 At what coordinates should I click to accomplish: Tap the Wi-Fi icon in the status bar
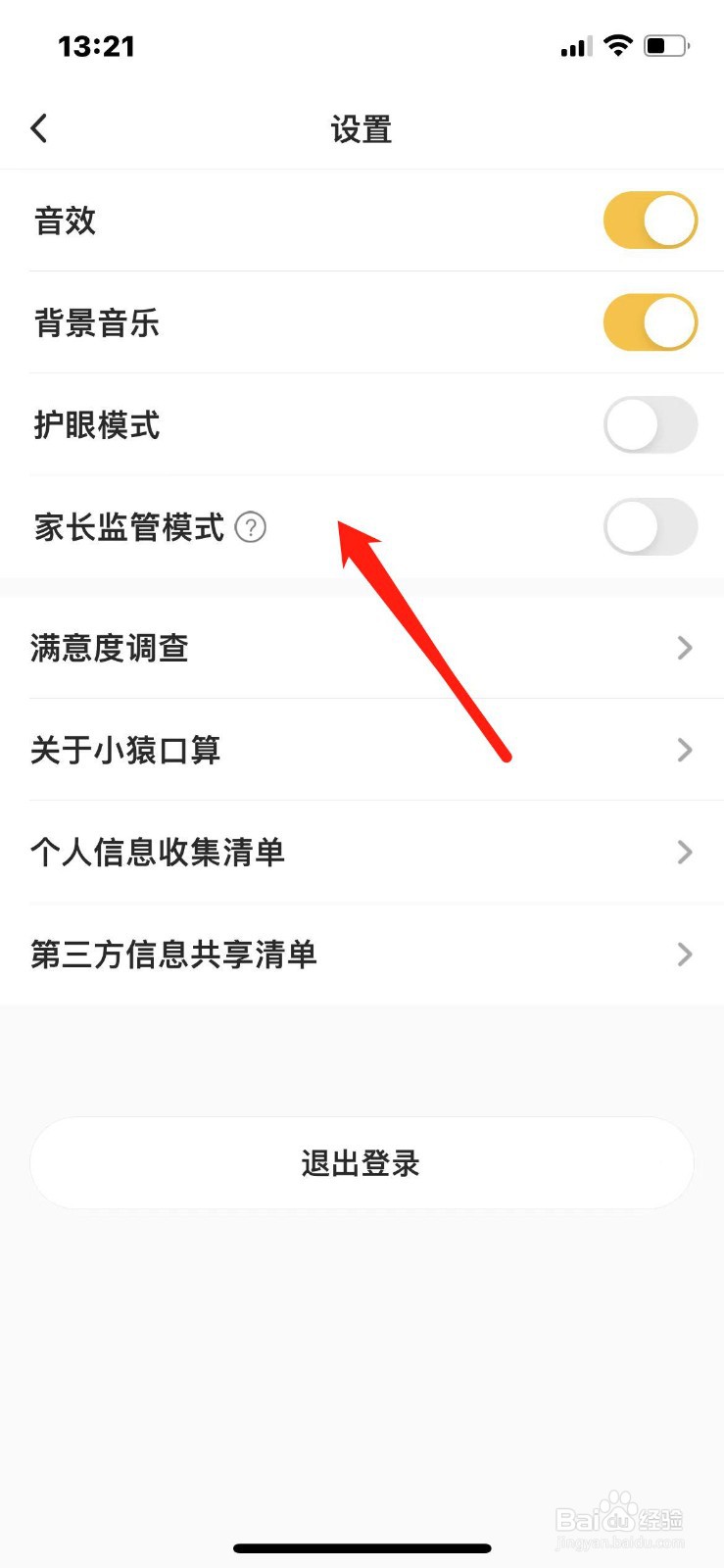(x=619, y=45)
